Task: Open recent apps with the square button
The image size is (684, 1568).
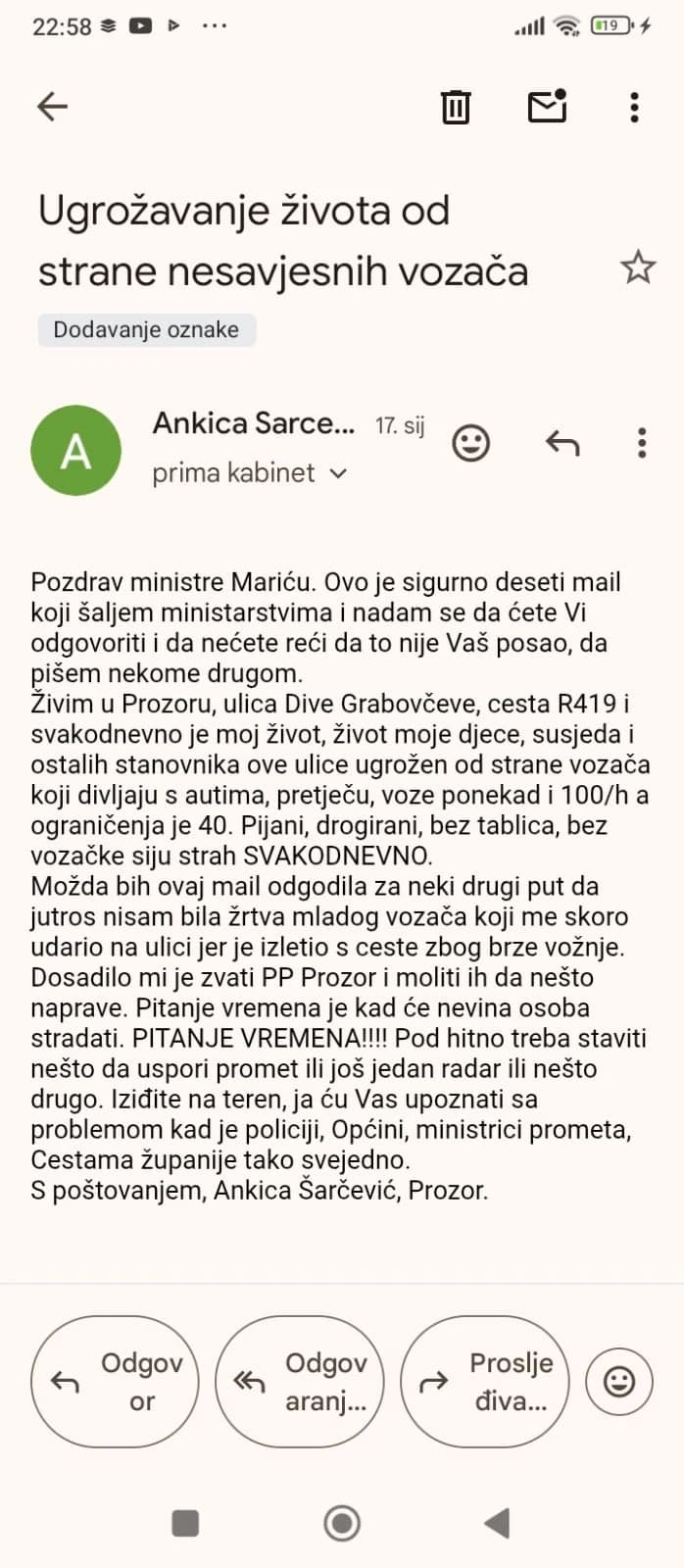Action: [185, 1523]
